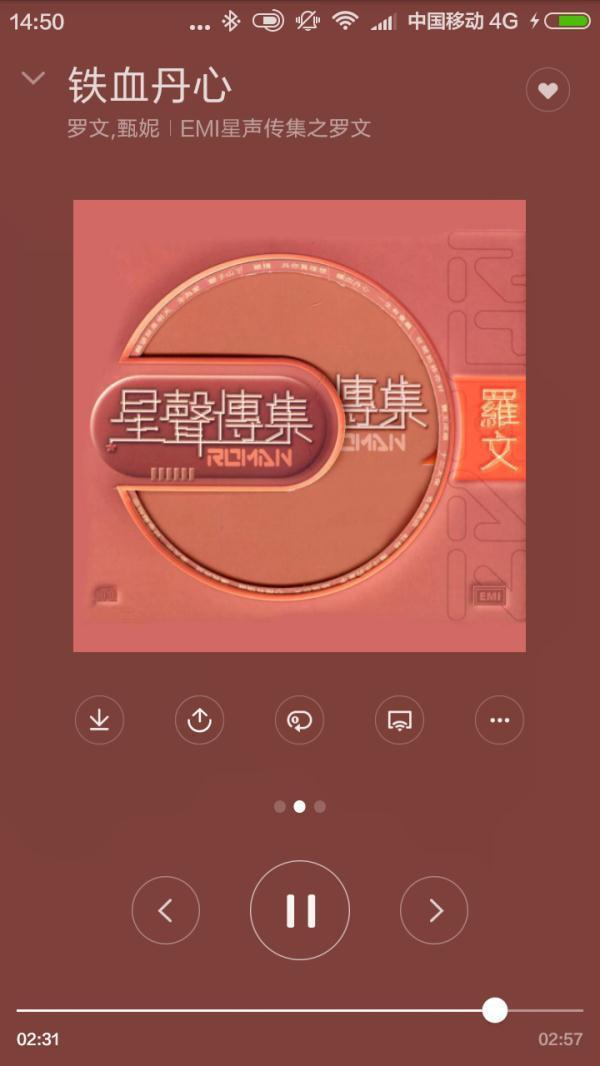Screen dimensions: 600x1066
Task: Favorite the song 铁血丹心 with the heart
Action: [x=547, y=91]
